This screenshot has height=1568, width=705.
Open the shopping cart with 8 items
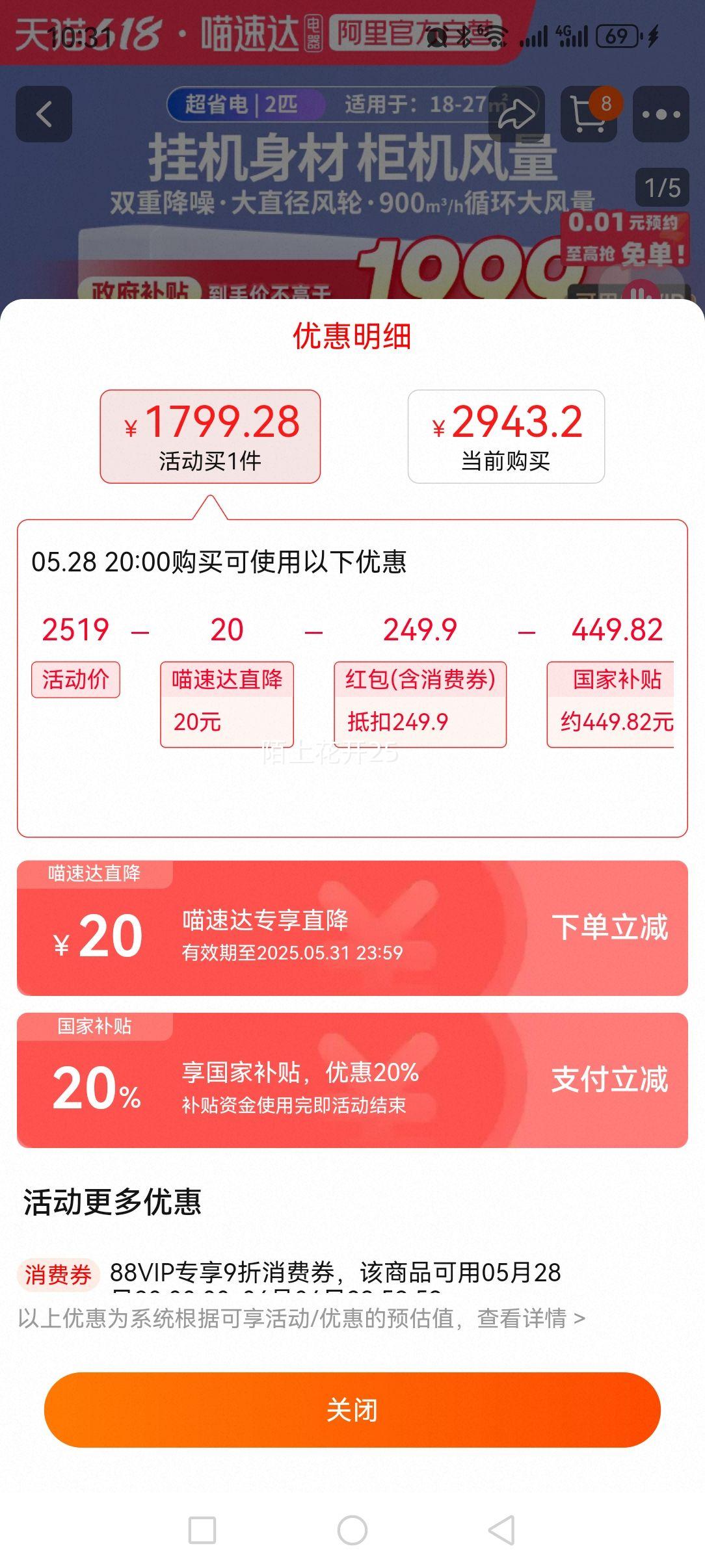coord(587,114)
